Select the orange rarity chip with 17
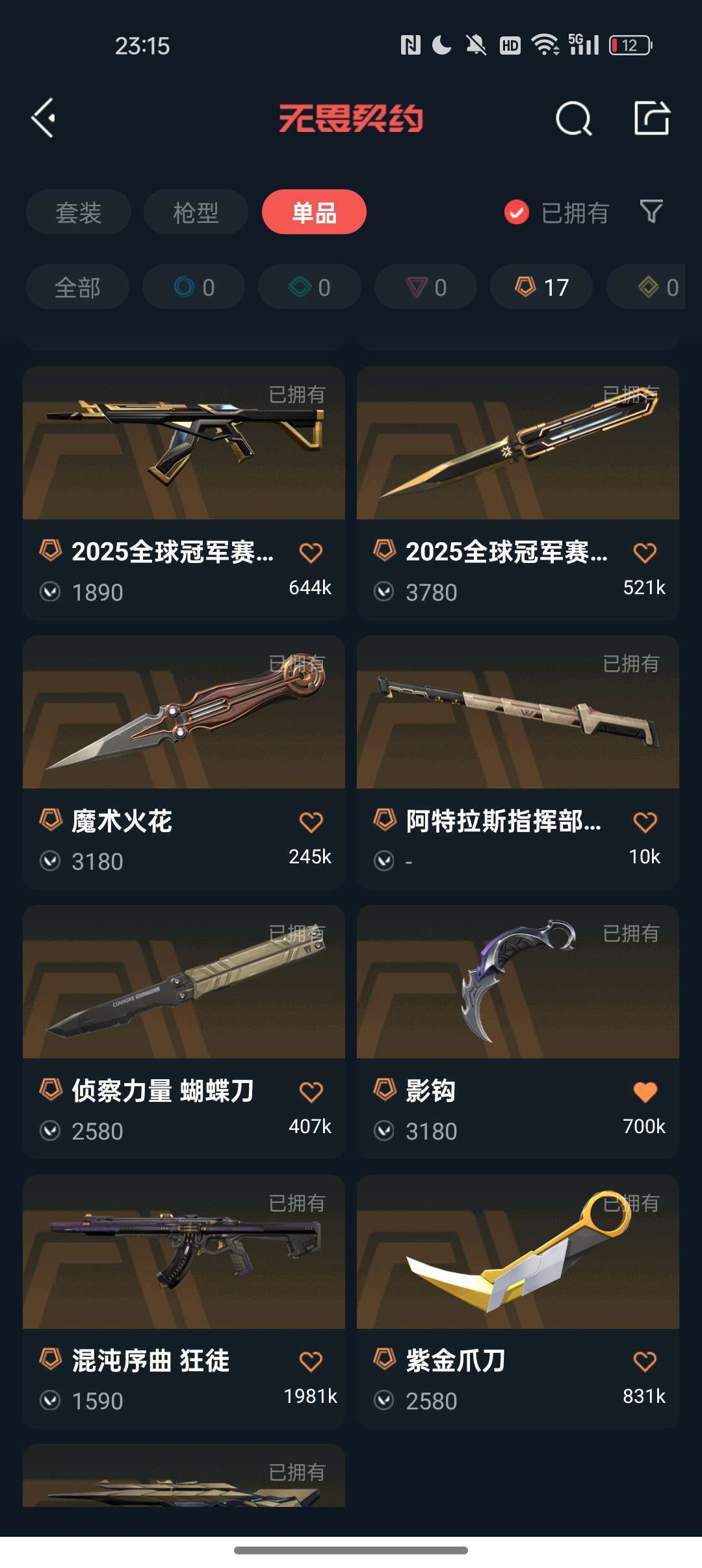The width and height of the screenshot is (702, 1568). (x=541, y=287)
